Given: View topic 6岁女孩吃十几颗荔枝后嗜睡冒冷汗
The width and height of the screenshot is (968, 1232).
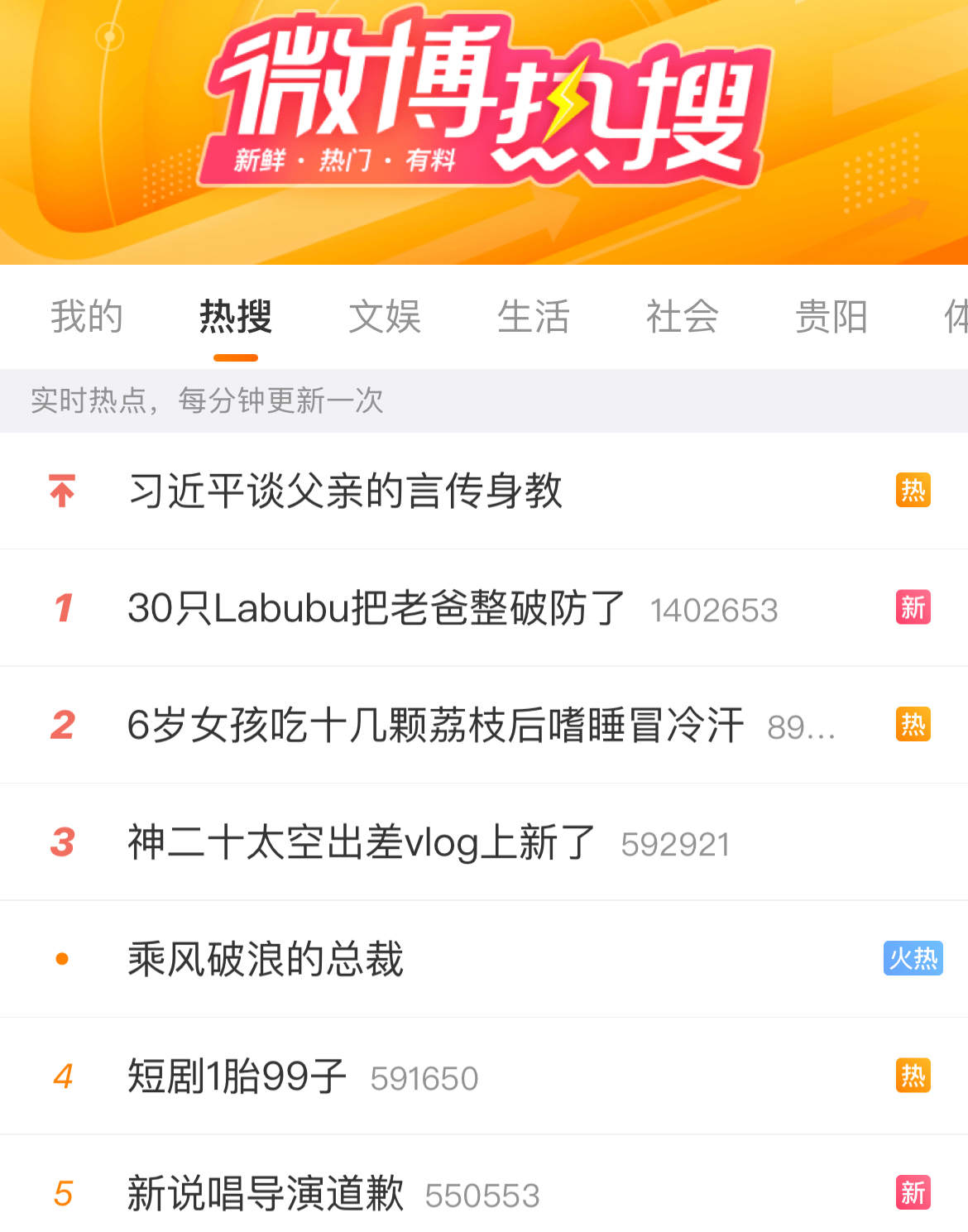Looking at the screenshot, I should point(435,726).
